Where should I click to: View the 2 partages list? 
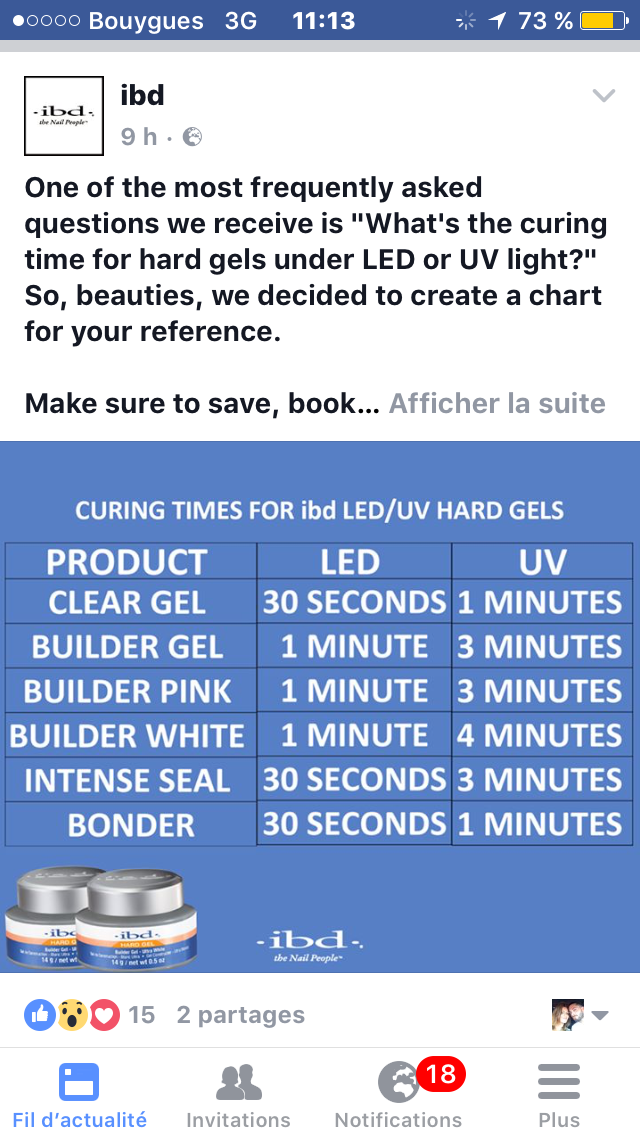point(241,1015)
